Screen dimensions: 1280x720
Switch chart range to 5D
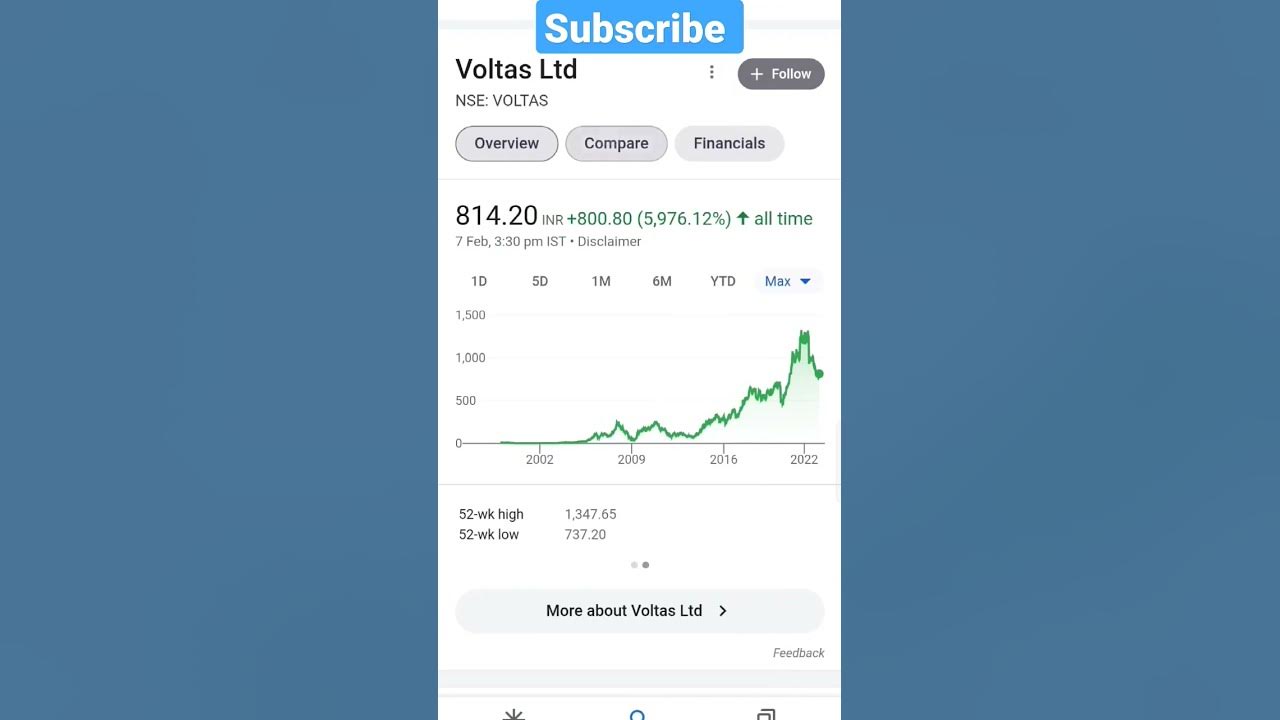(x=540, y=281)
